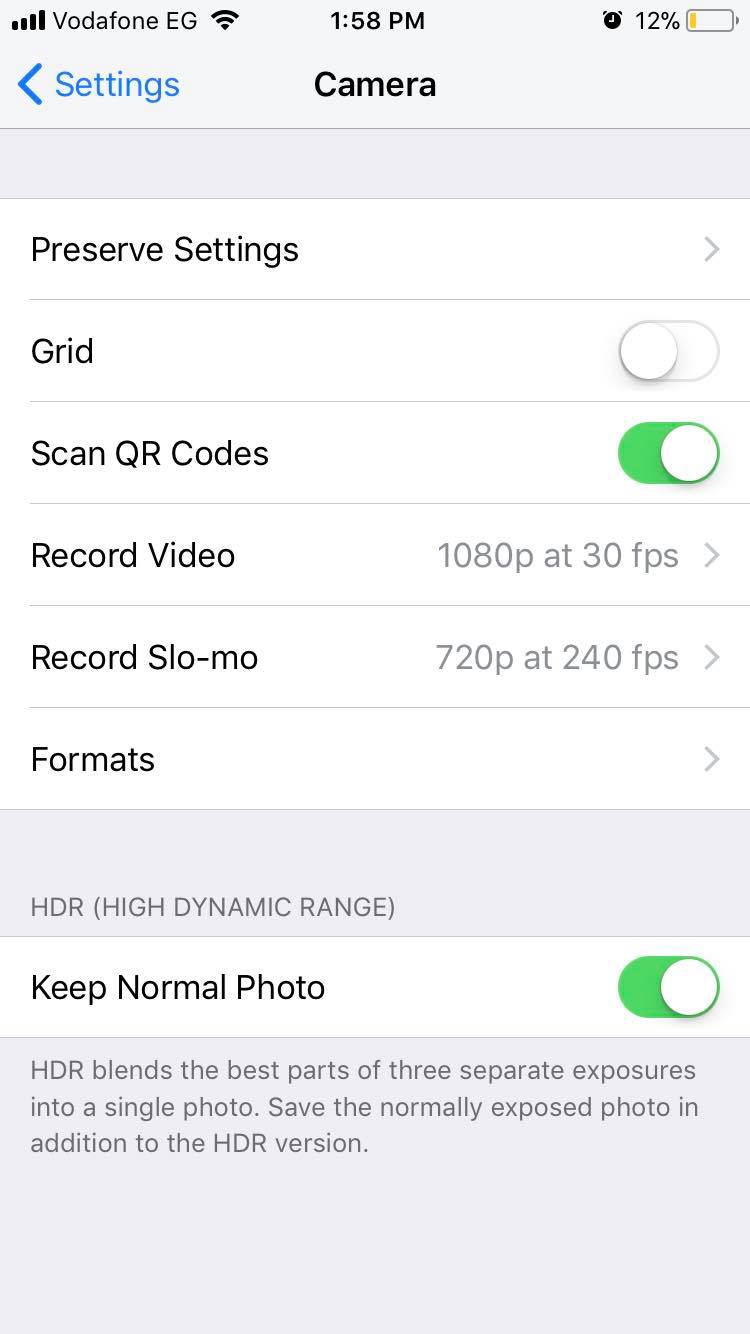The image size is (750, 1334).
Task: Open Preserve Settings
Action: [x=375, y=249]
